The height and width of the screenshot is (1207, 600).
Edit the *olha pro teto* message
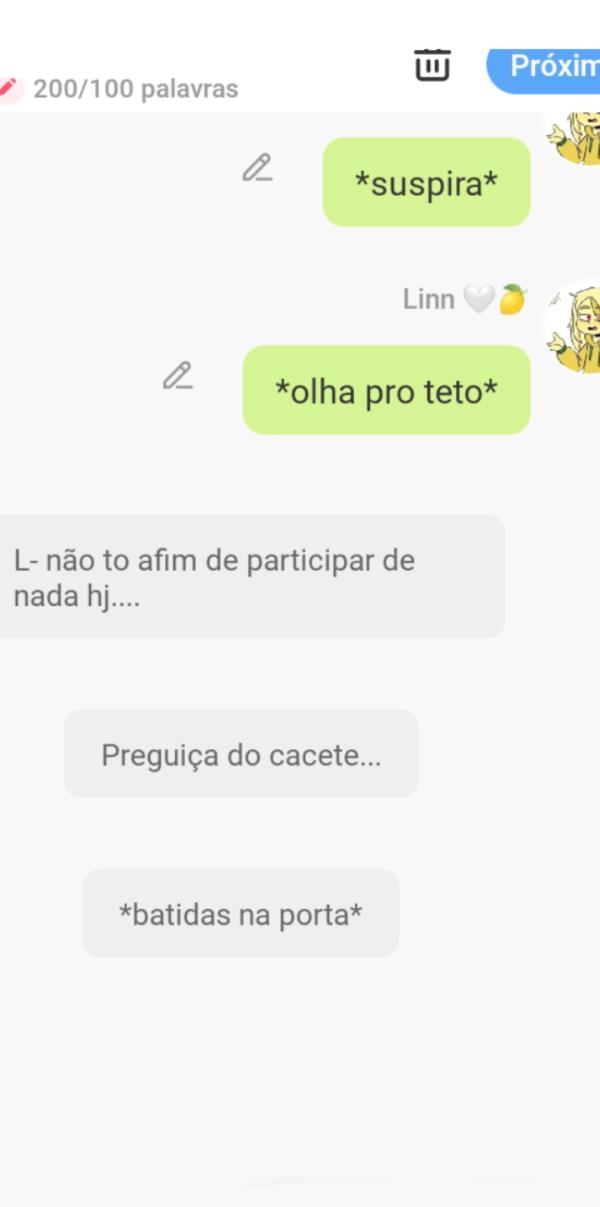click(178, 376)
